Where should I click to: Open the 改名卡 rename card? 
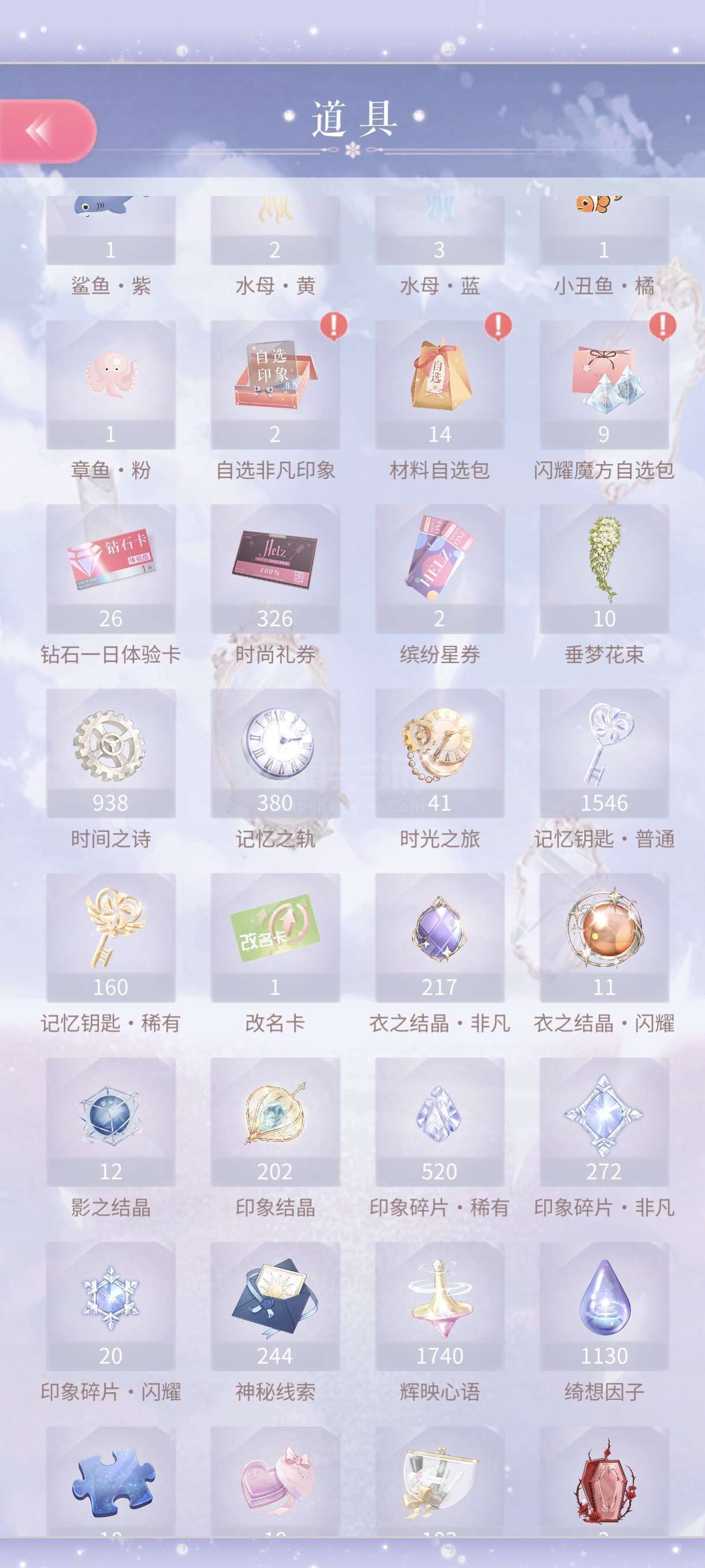tap(275, 937)
